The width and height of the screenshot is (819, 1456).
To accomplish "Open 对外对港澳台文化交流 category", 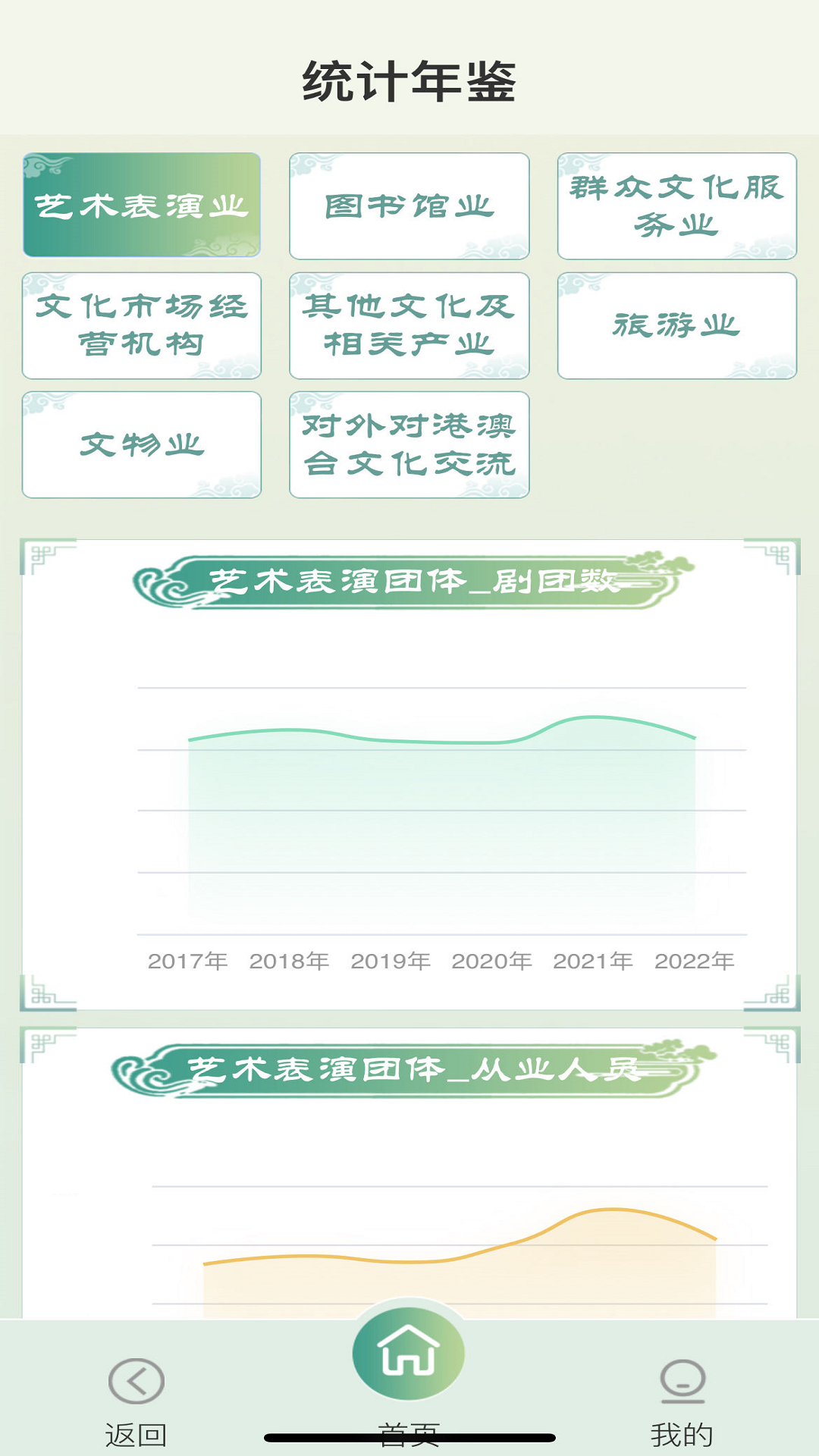I will (x=409, y=444).
